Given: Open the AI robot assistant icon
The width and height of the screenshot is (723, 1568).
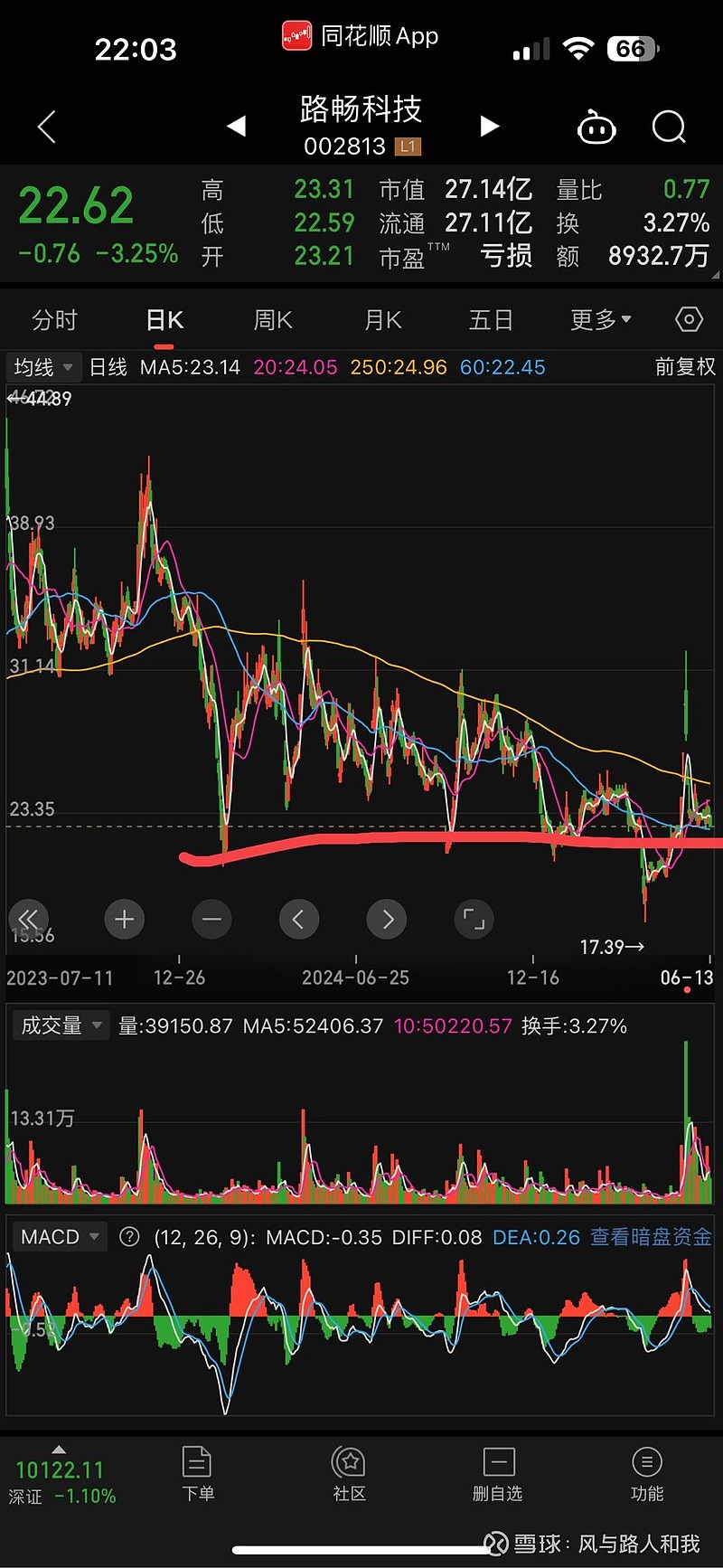Looking at the screenshot, I should (596, 128).
